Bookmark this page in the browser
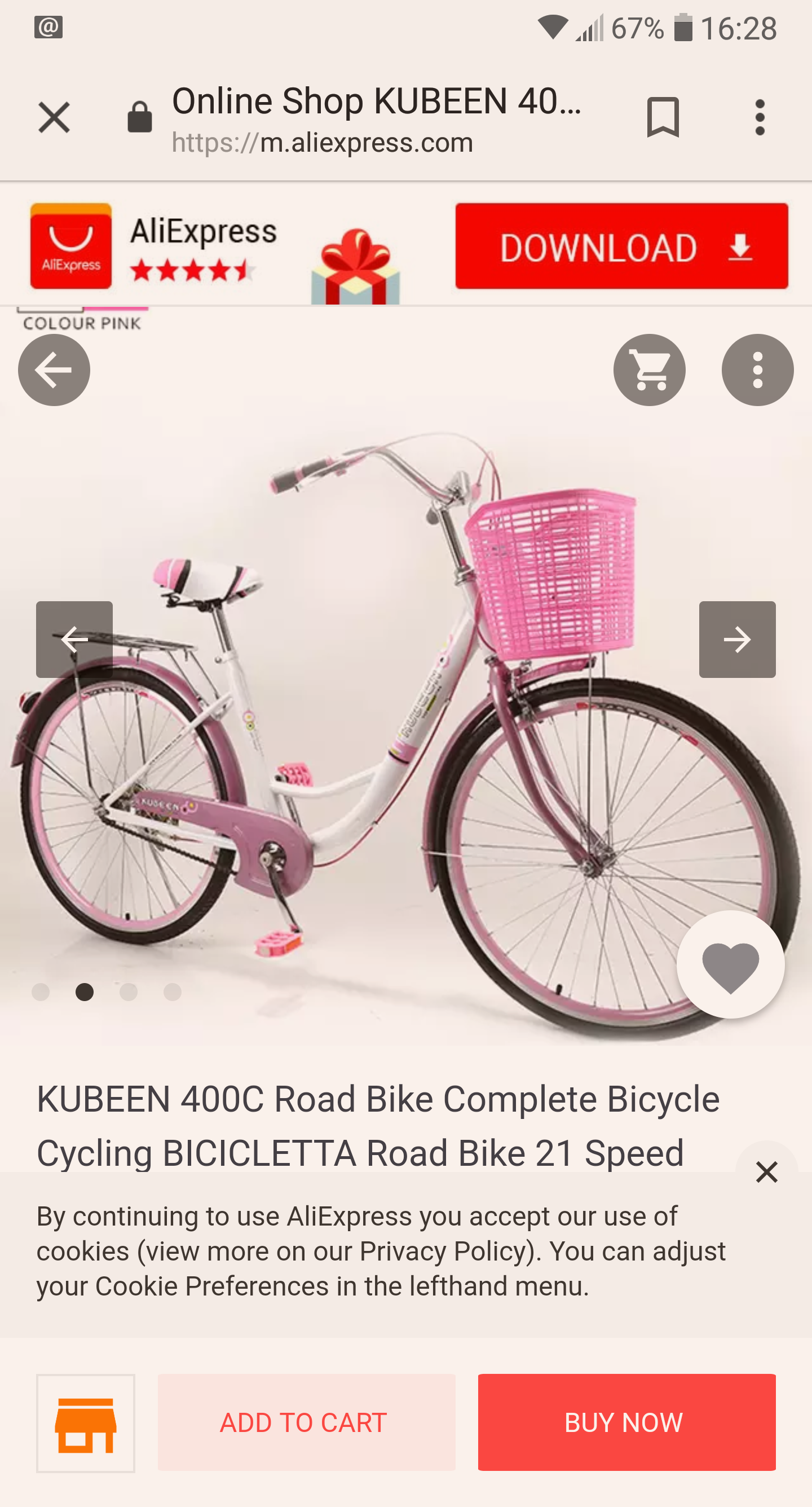Screen dimensions: 812x1507 click(x=662, y=117)
